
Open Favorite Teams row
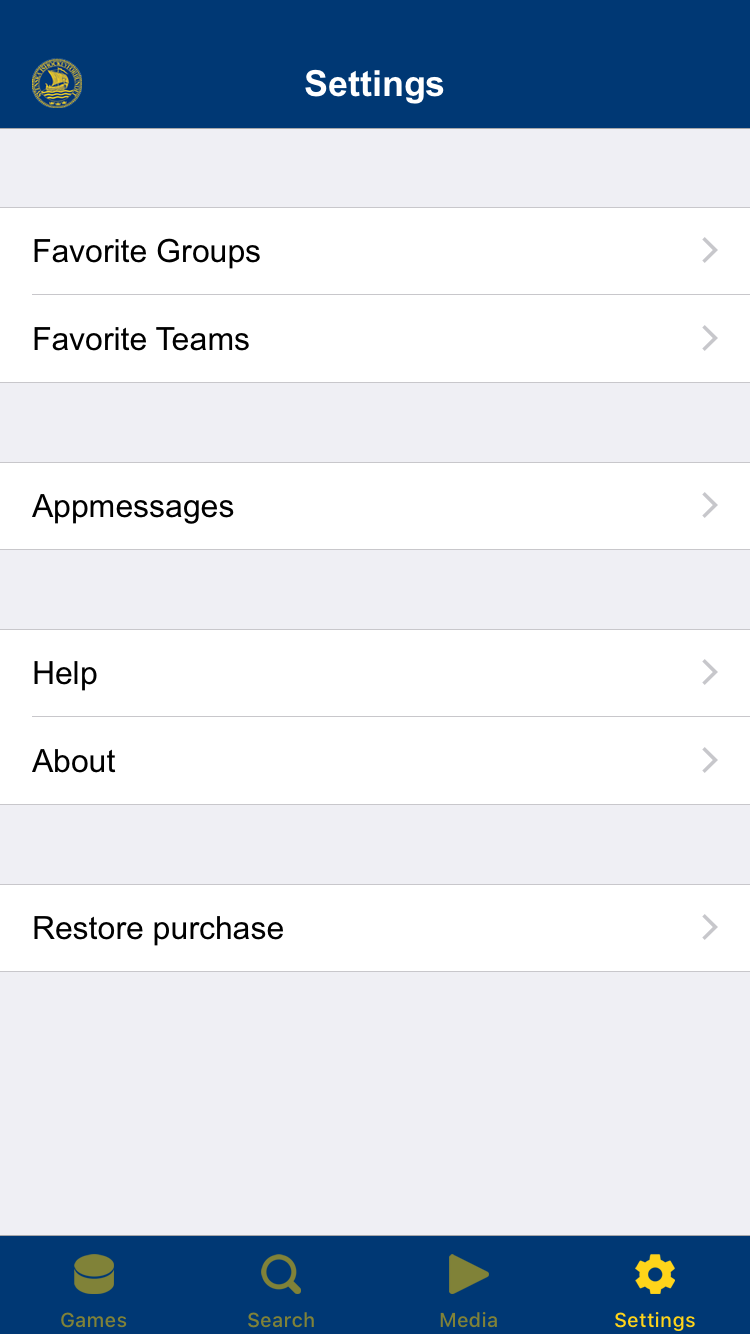tap(375, 339)
